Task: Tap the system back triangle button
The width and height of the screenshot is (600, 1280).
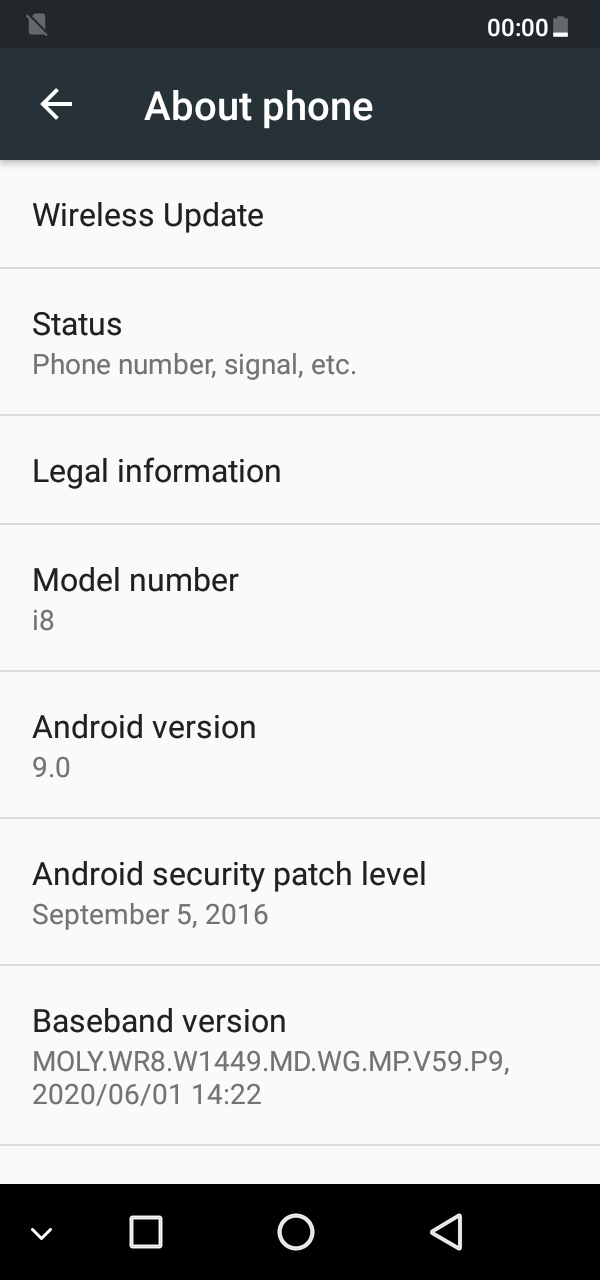Action: tap(447, 1232)
